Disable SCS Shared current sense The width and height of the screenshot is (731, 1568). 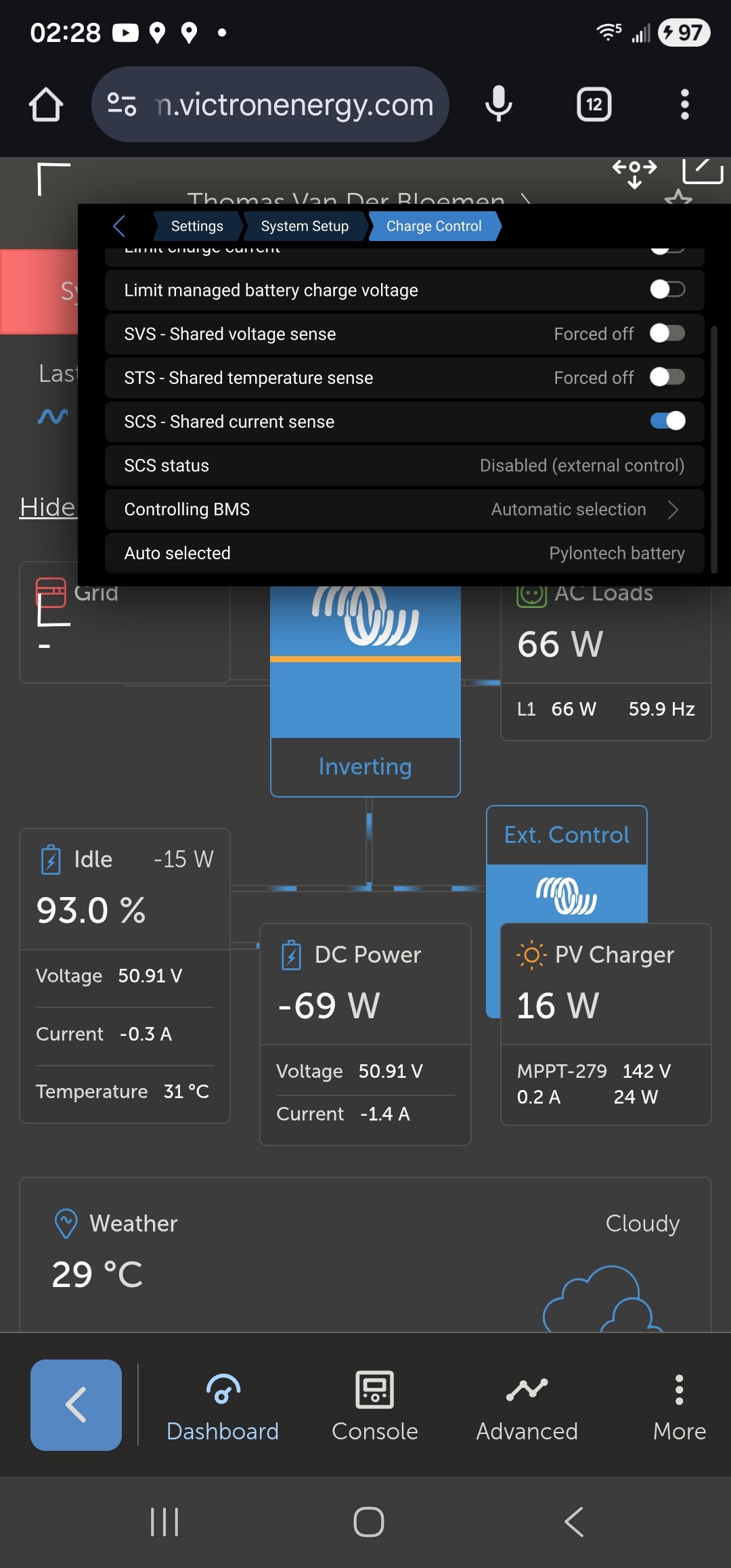coord(667,421)
